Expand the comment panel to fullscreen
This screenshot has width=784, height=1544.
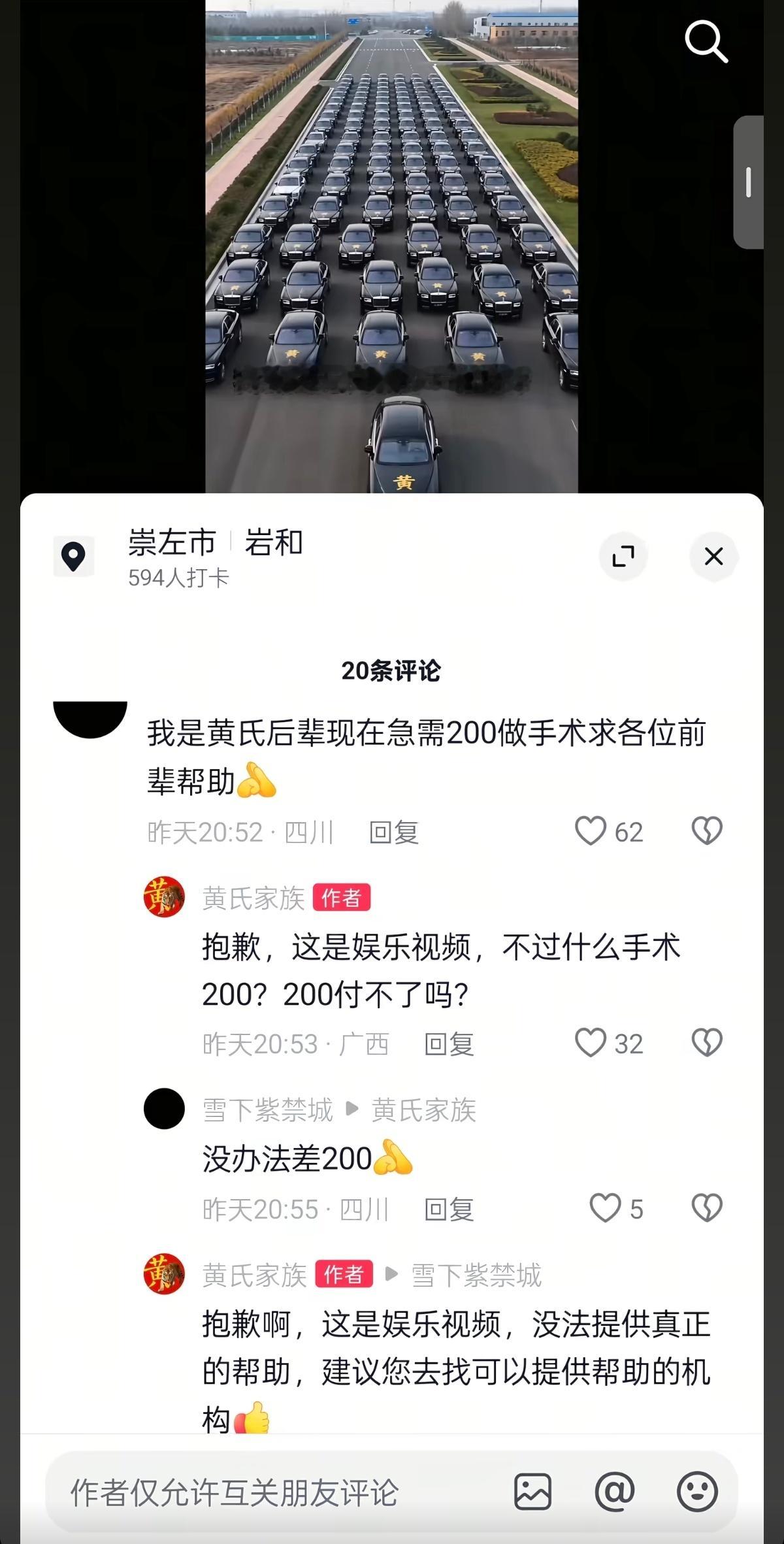(x=624, y=556)
